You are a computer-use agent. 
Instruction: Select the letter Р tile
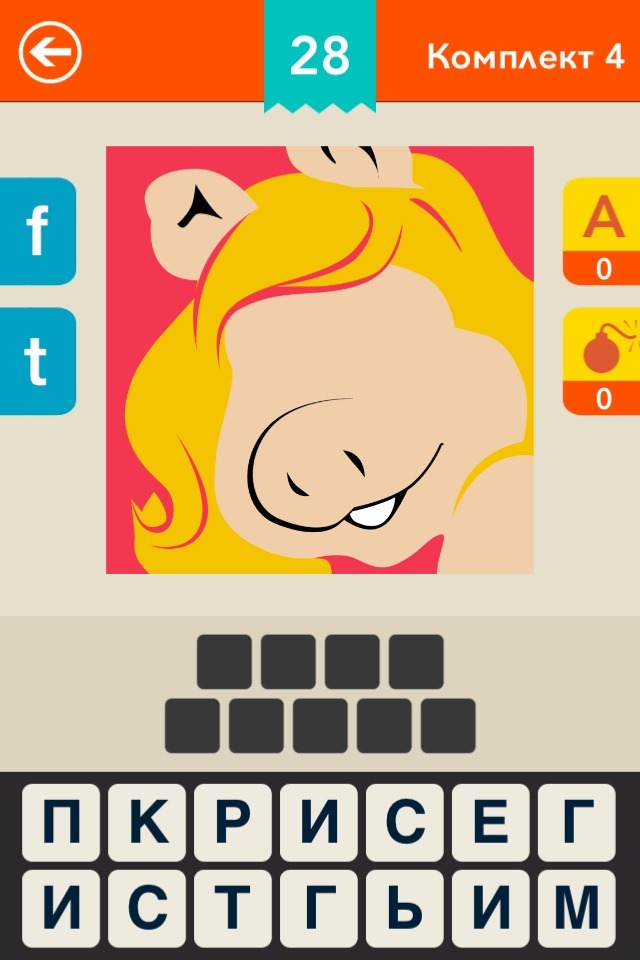tap(232, 823)
